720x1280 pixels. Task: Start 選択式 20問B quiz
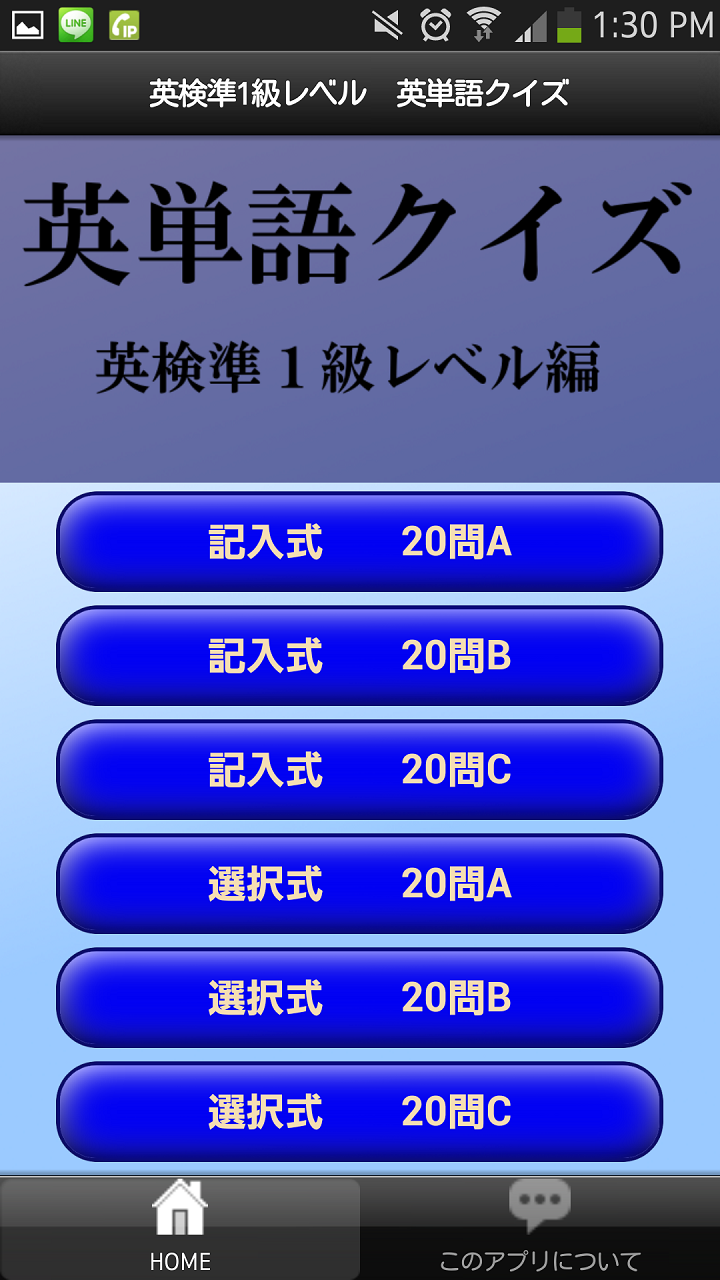(x=360, y=997)
